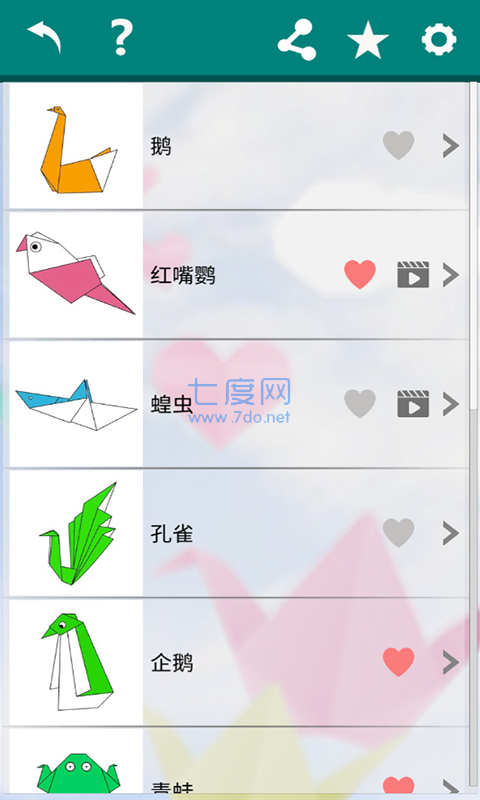Open the settings gear
The width and height of the screenshot is (480, 800).
click(439, 40)
